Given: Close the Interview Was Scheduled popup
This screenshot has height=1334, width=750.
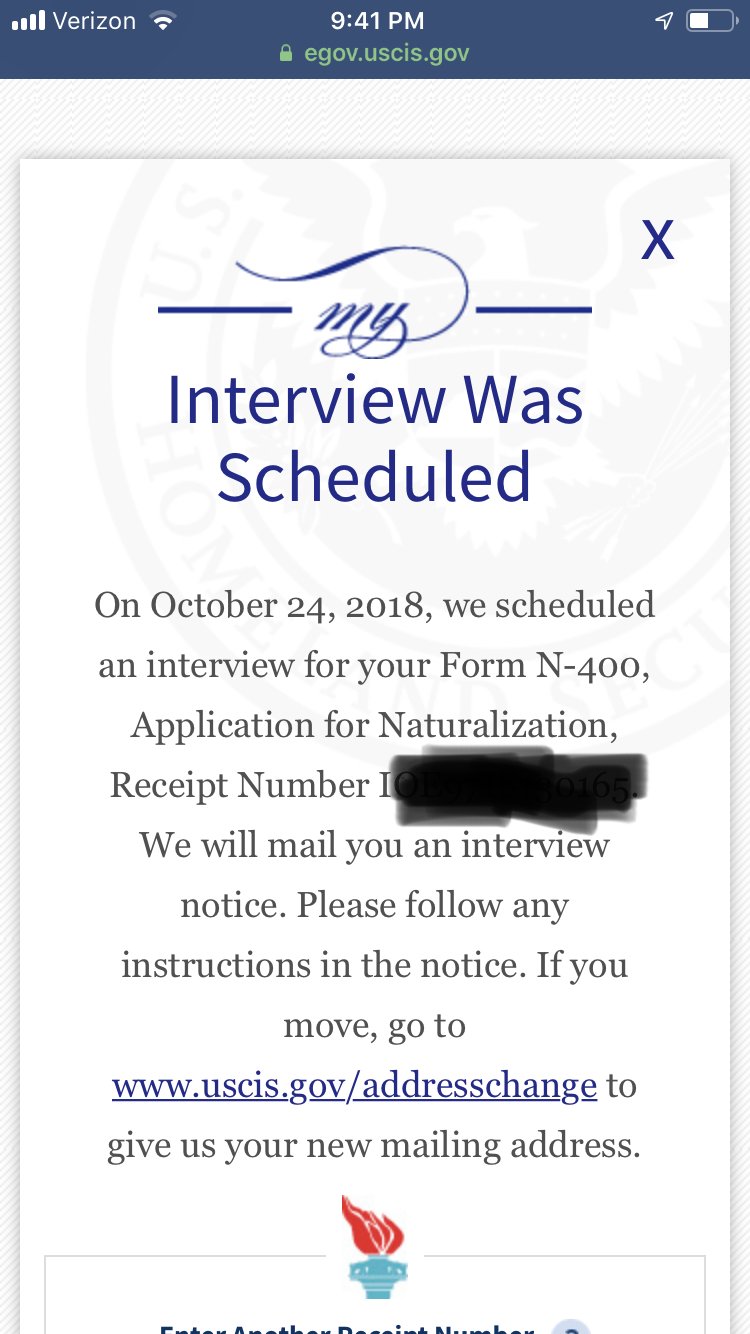Looking at the screenshot, I should point(657,240).
